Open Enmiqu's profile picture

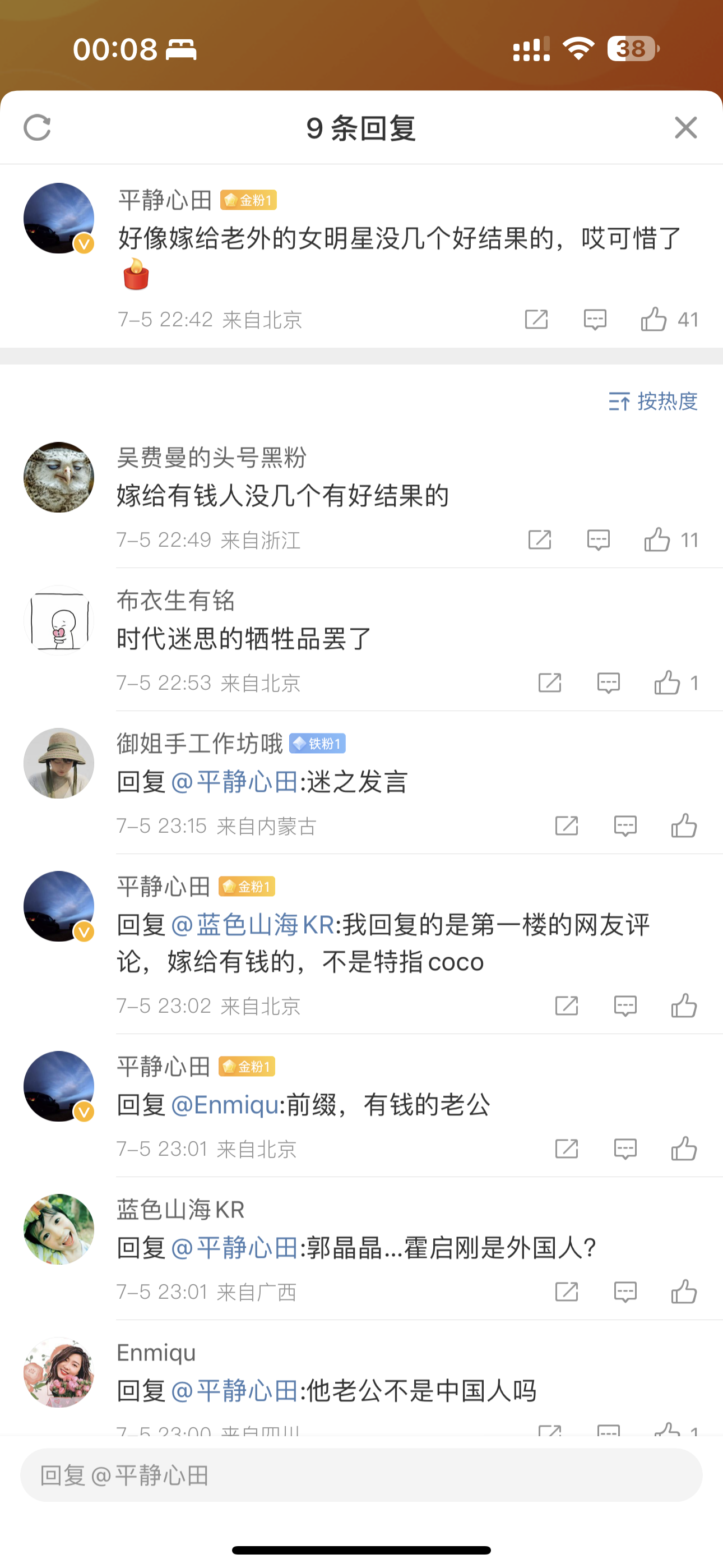pos(59,1372)
